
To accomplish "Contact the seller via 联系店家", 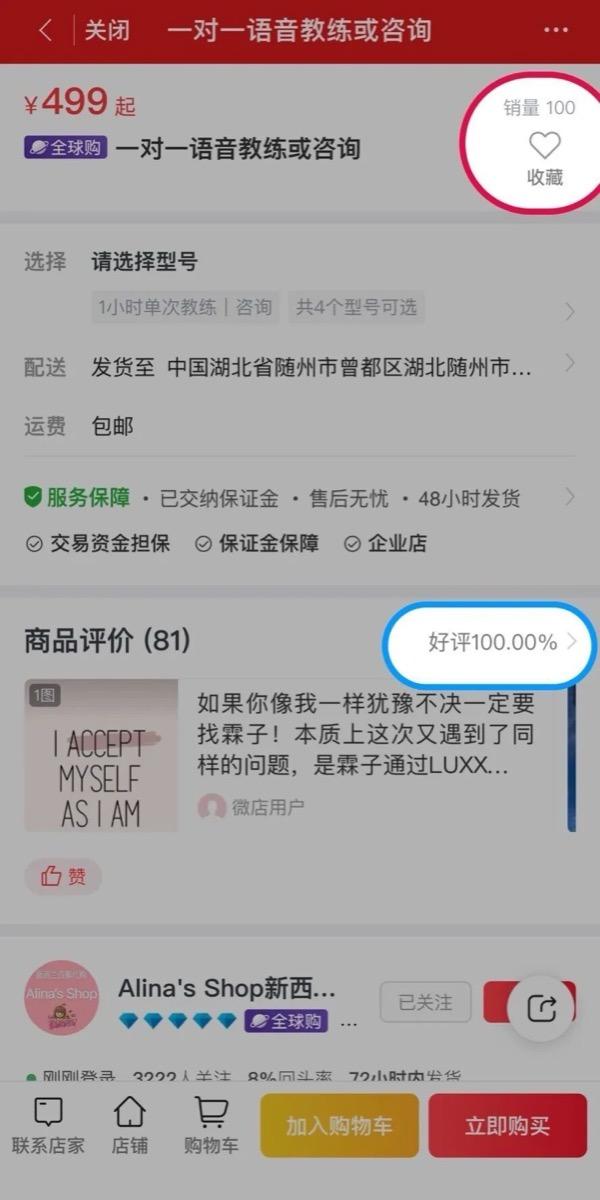I will pyautogui.click(x=48, y=1126).
